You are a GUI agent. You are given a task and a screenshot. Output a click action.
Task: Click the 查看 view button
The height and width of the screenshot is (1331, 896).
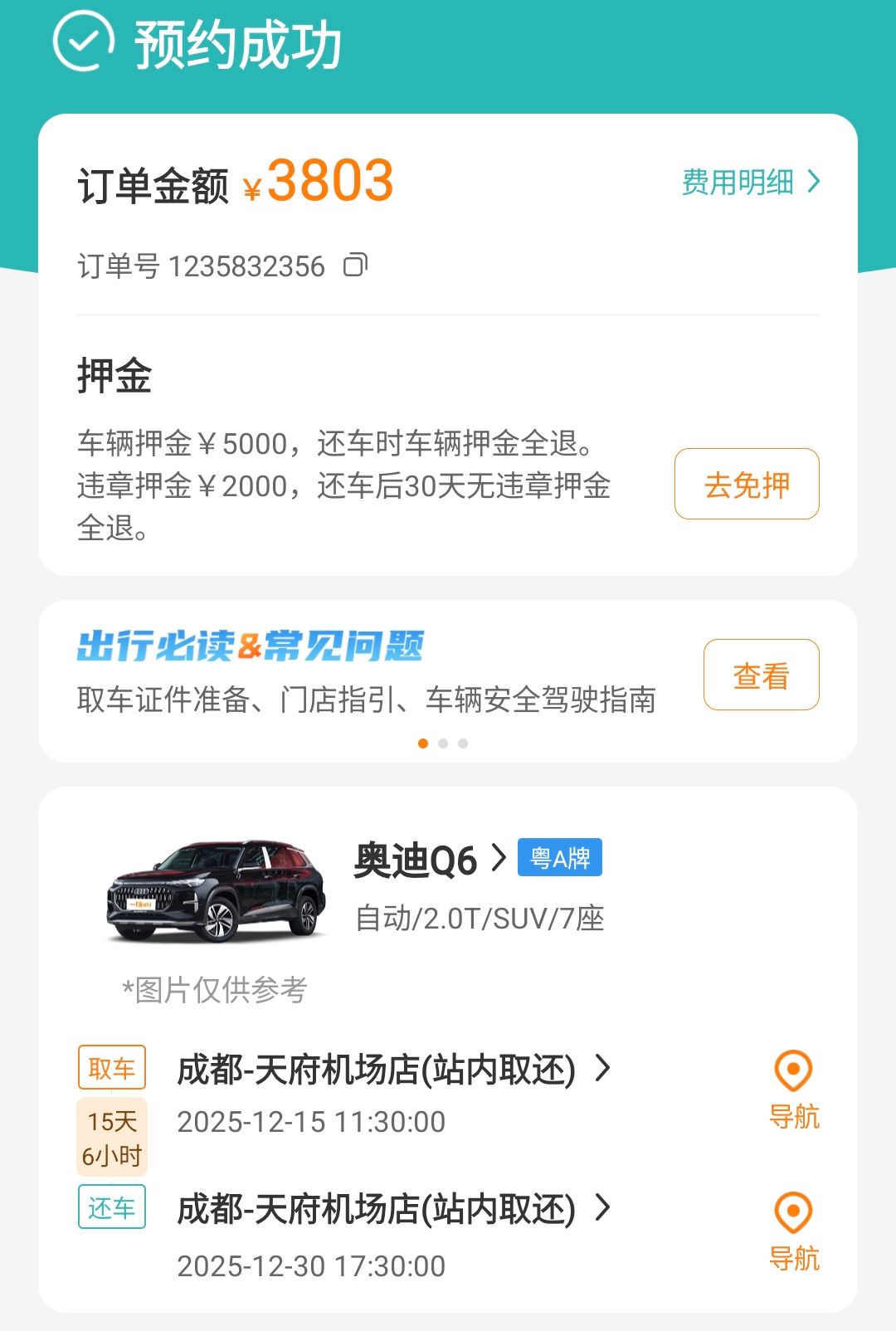tap(763, 675)
